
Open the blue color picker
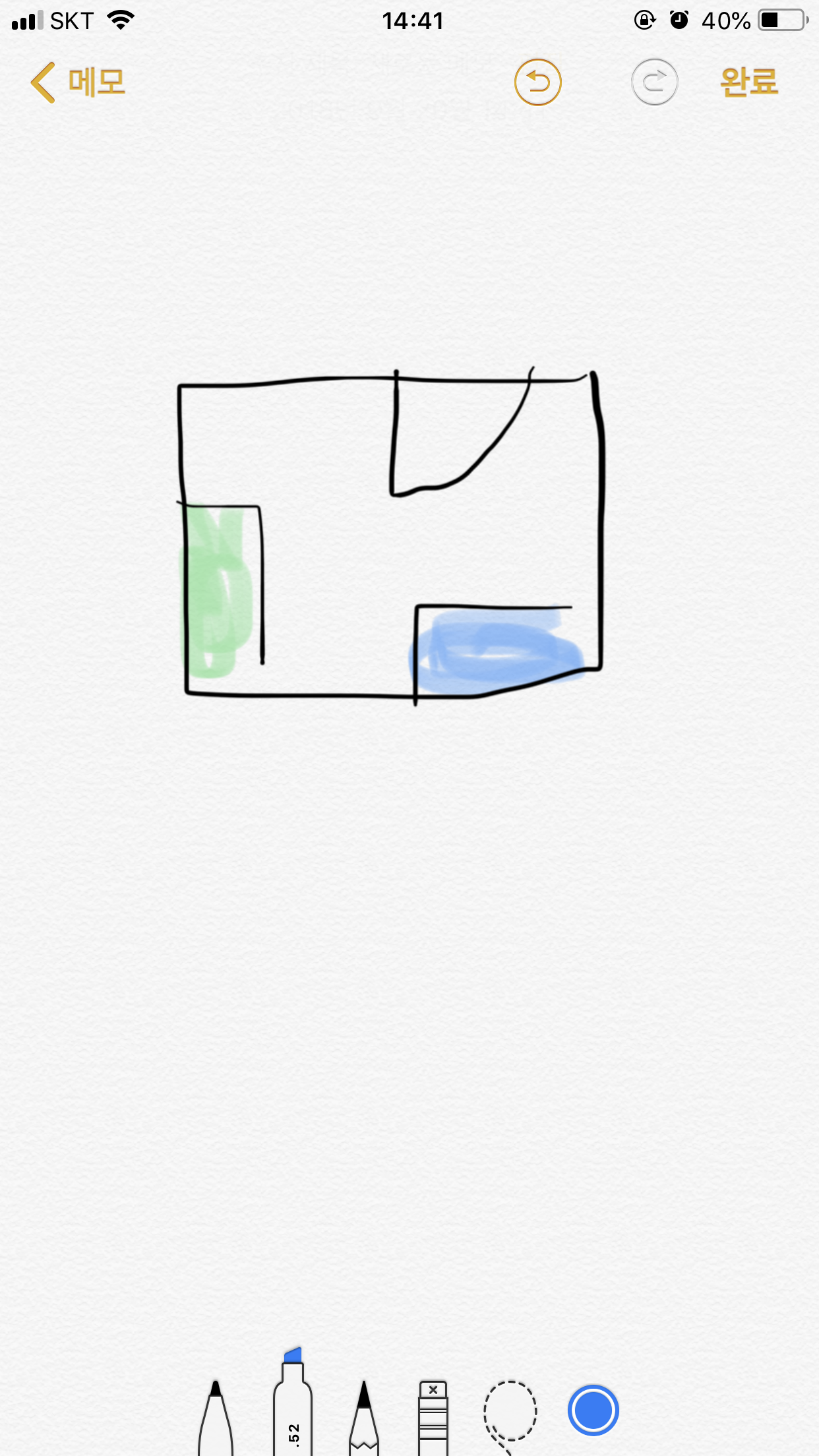point(593,1410)
